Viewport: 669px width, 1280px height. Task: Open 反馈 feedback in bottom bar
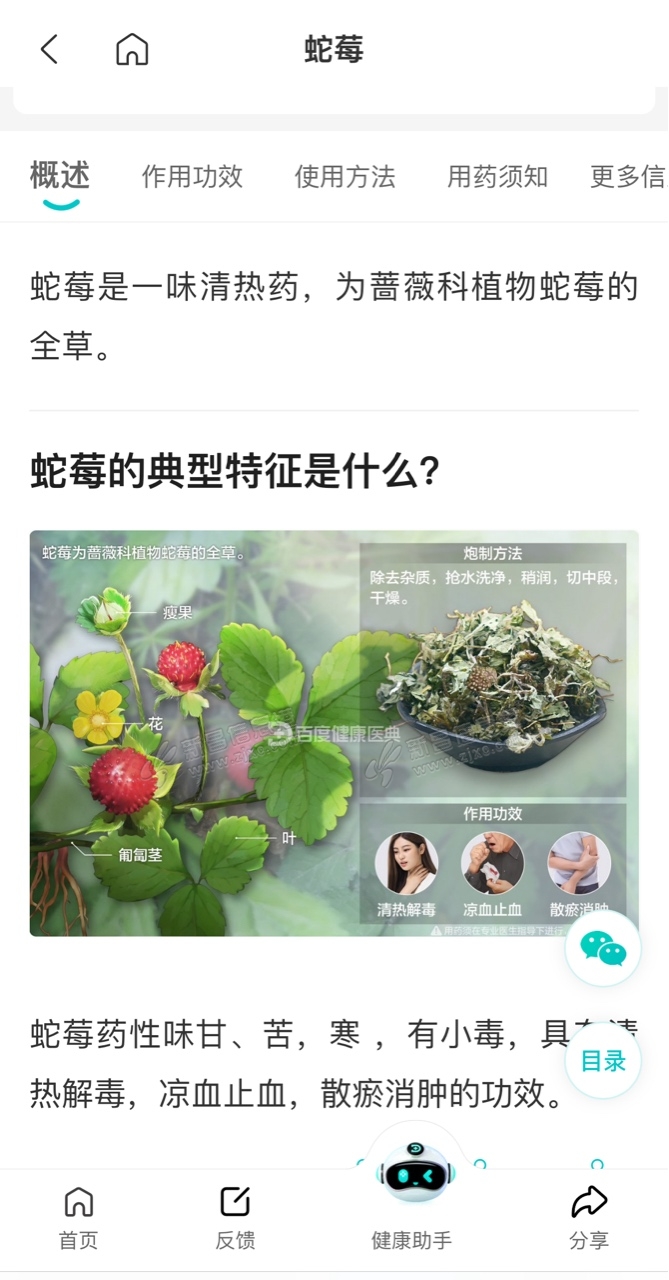235,1218
